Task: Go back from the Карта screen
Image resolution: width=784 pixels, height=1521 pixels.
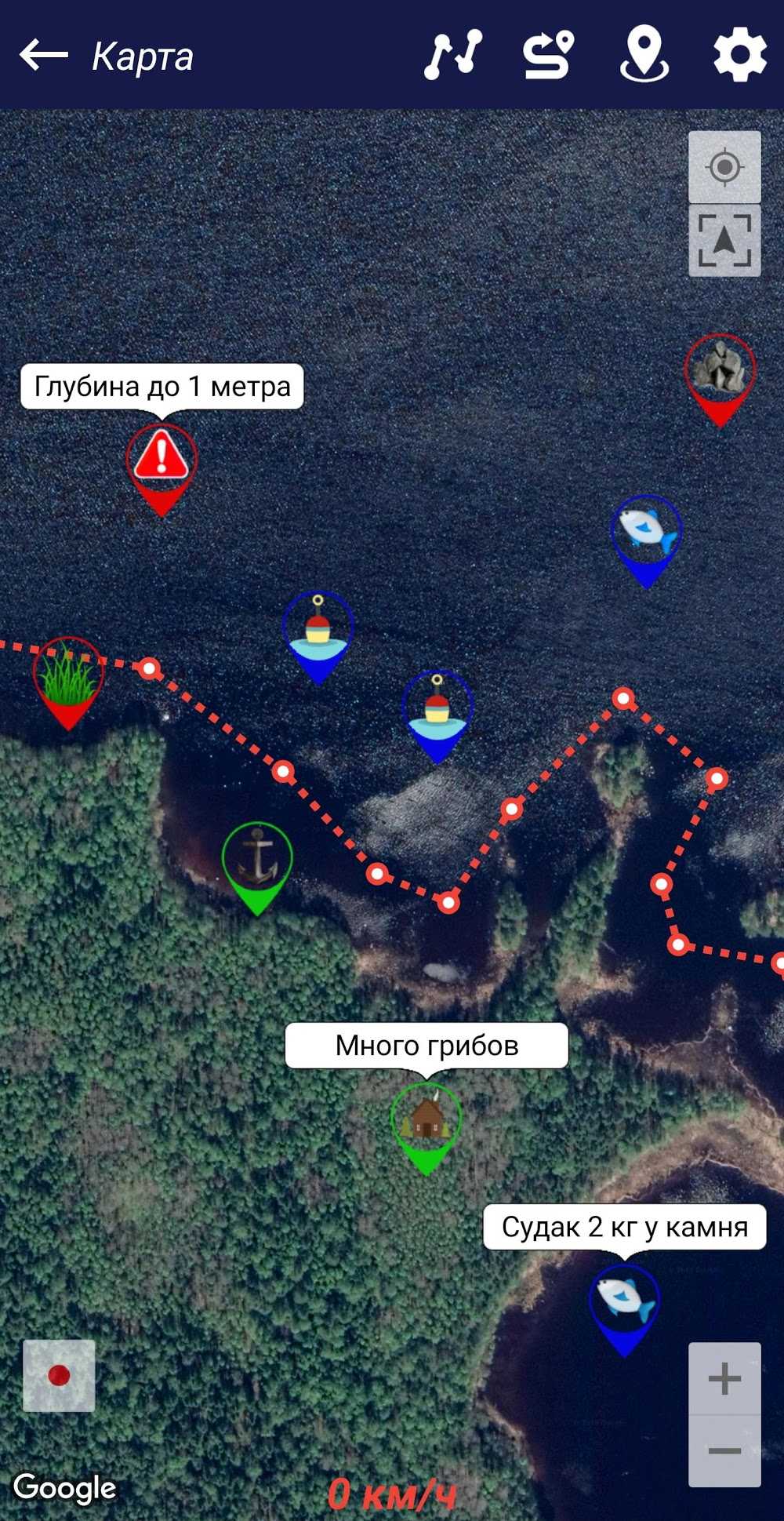Action: (x=43, y=55)
